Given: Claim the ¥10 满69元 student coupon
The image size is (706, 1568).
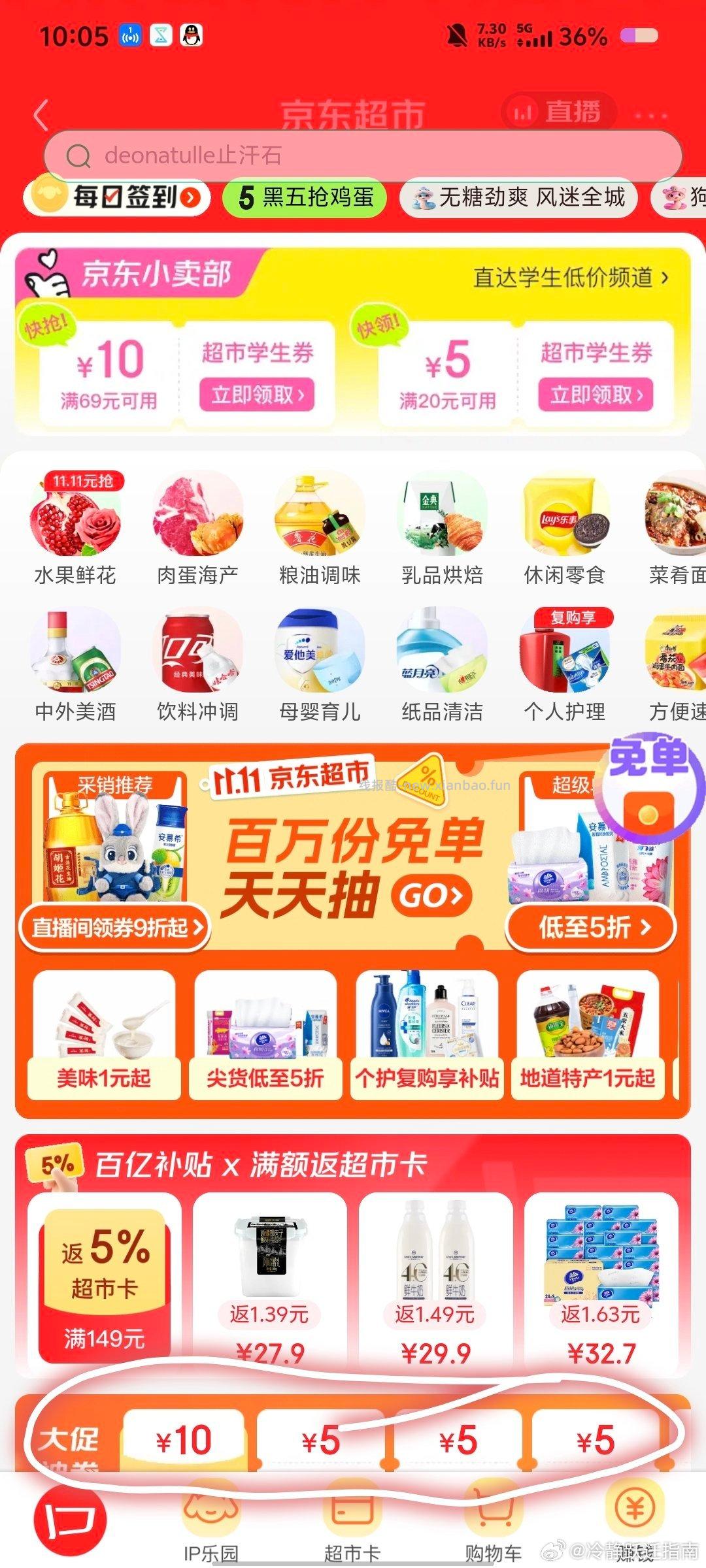Looking at the screenshot, I should point(257,395).
